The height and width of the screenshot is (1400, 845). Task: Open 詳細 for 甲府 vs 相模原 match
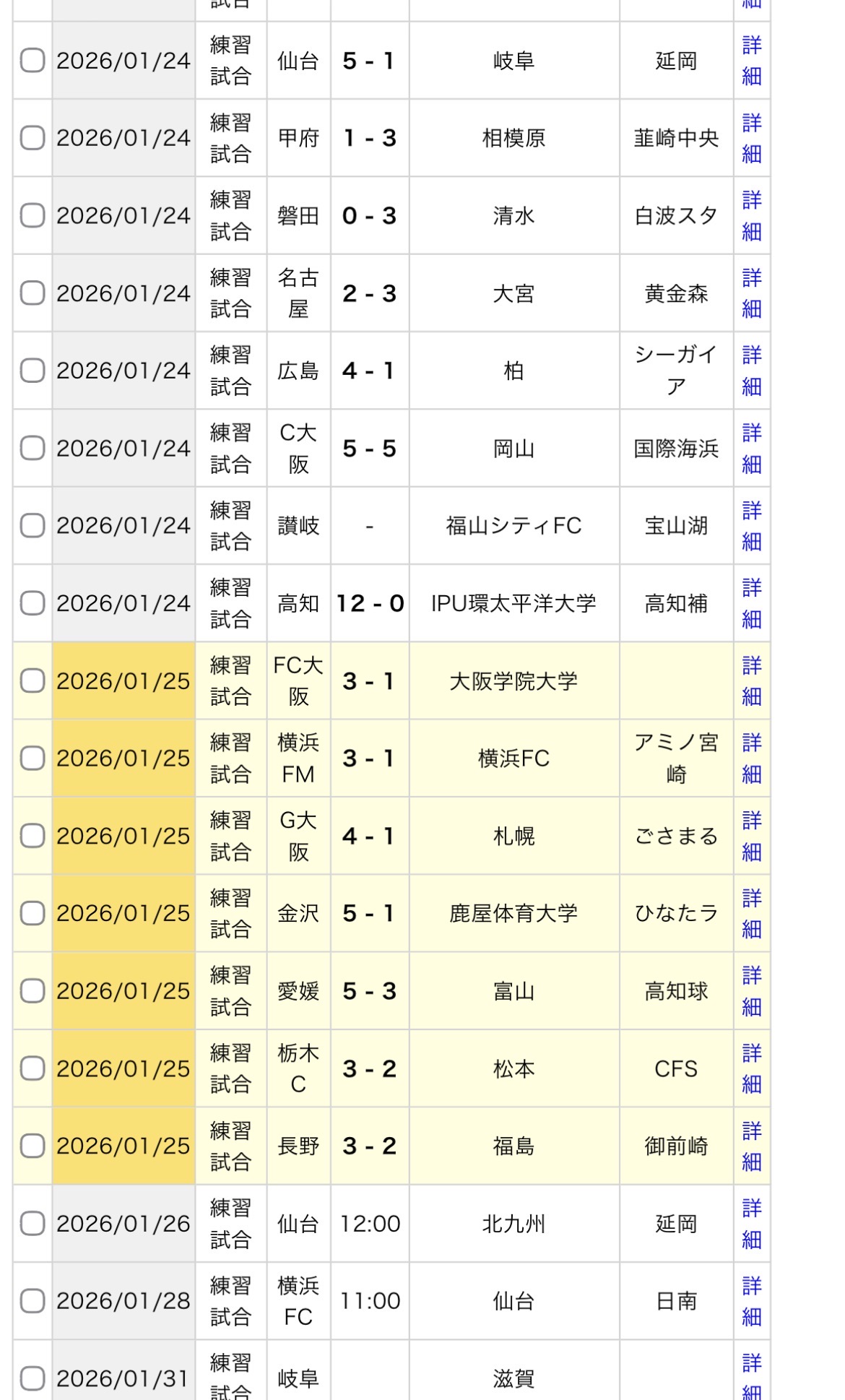click(x=751, y=138)
